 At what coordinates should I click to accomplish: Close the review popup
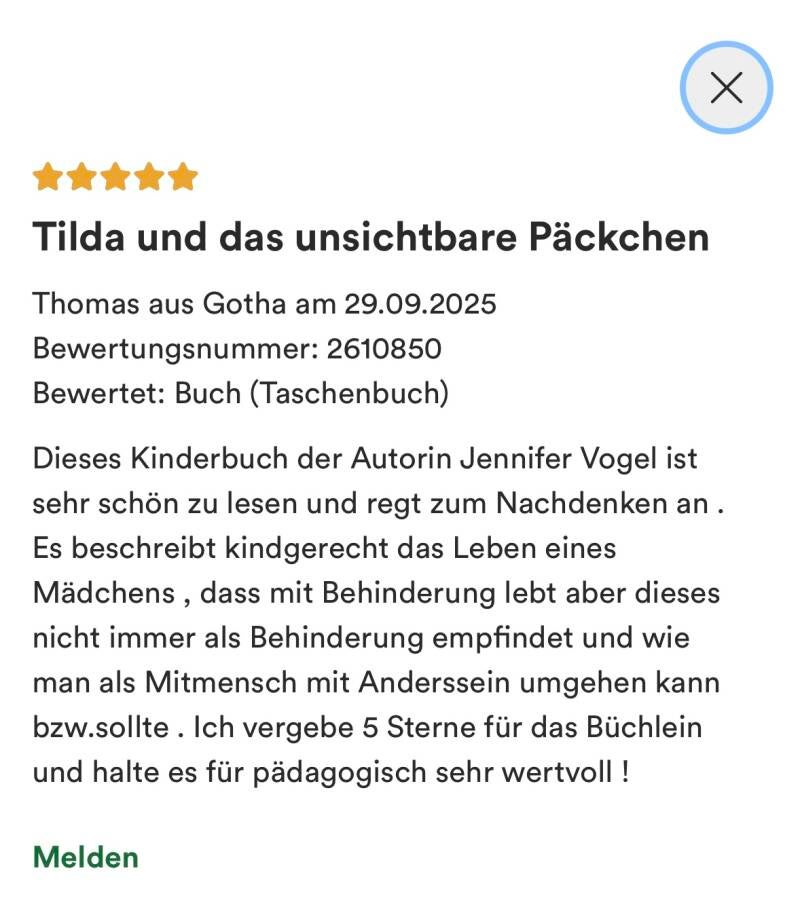coord(726,88)
